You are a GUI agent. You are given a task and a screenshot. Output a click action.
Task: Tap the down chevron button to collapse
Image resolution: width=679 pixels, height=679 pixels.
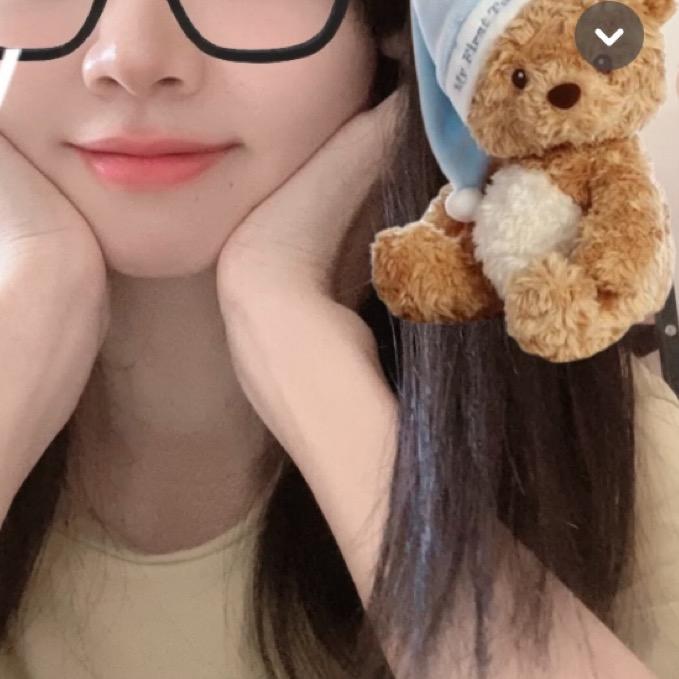click(609, 36)
